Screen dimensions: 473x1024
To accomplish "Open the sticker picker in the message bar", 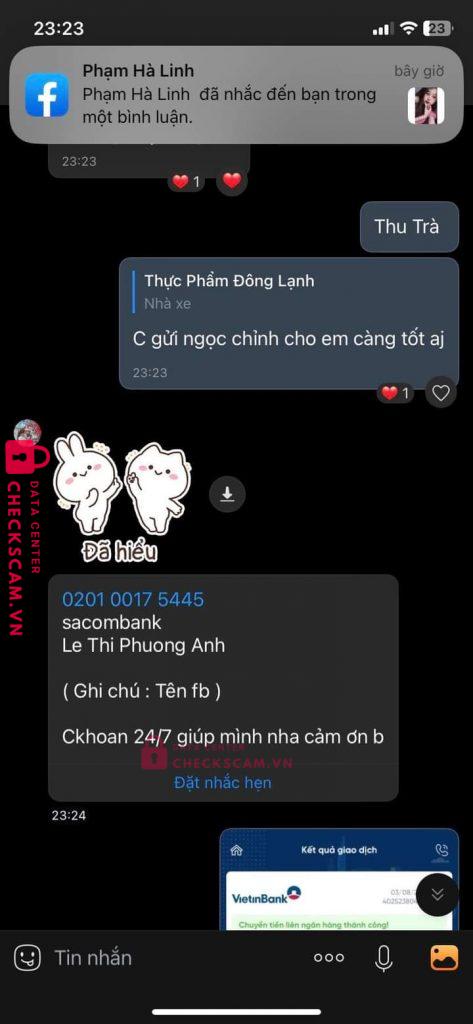I will 27,957.
